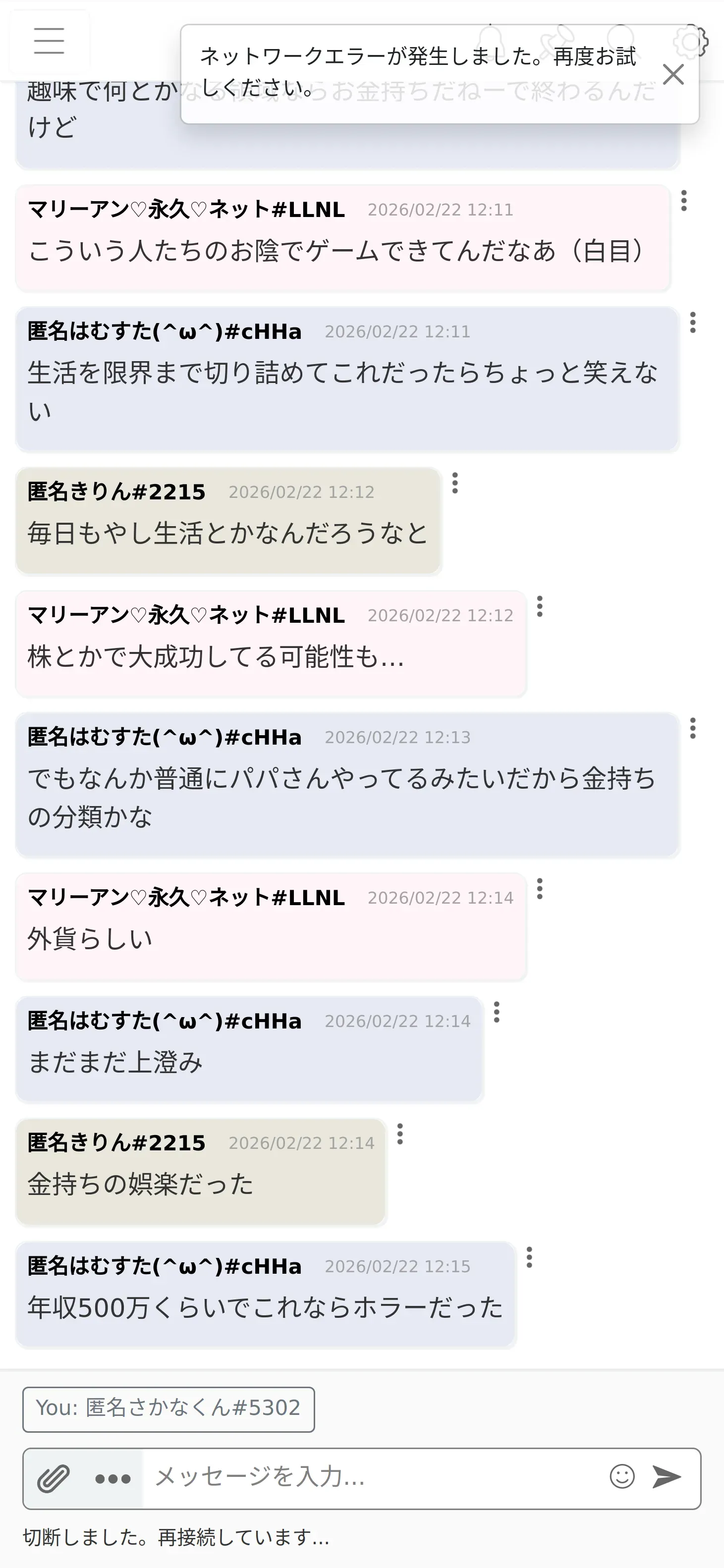Open options for the 株とかで大成功 message
Image resolution: width=724 pixels, height=1568 pixels.
[x=540, y=606]
